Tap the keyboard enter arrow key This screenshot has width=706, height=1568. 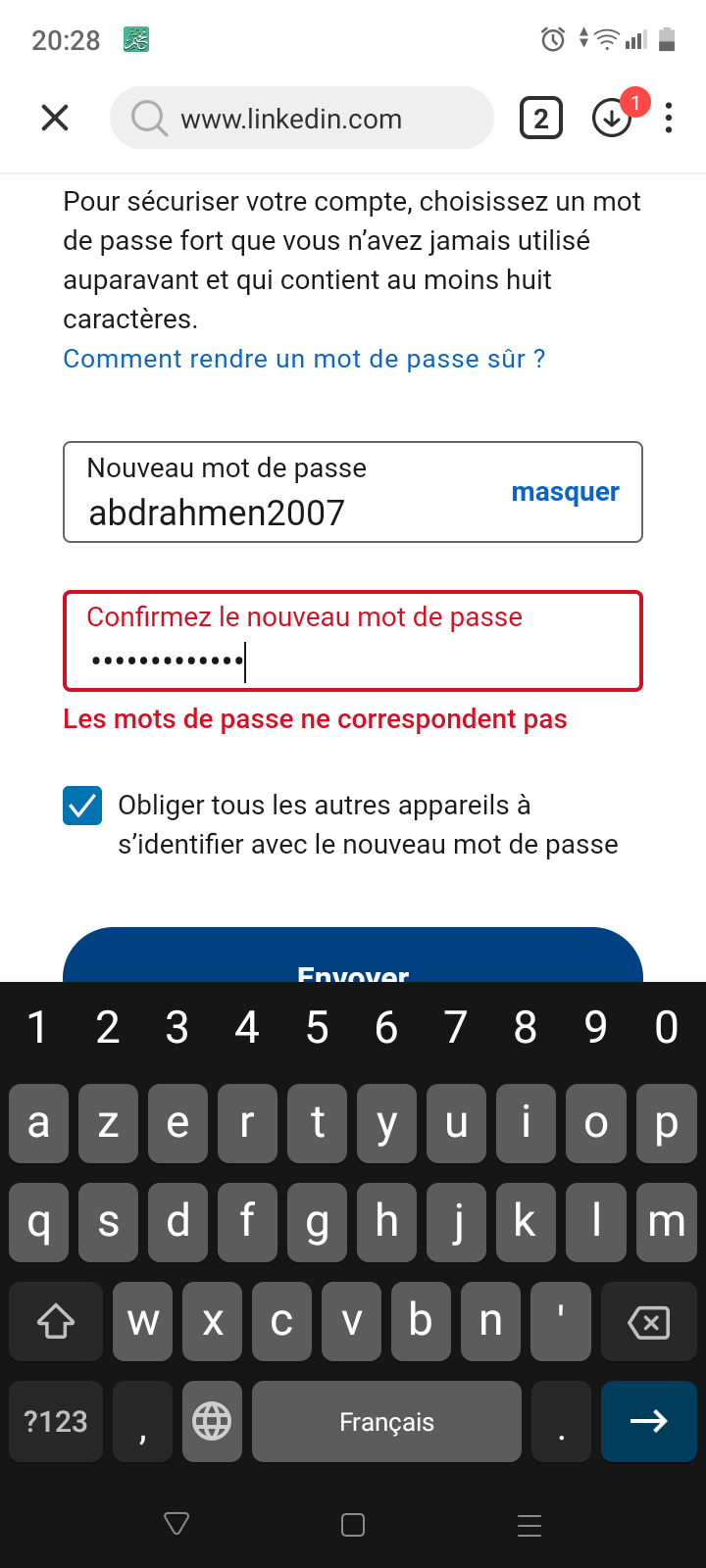[x=648, y=1421]
